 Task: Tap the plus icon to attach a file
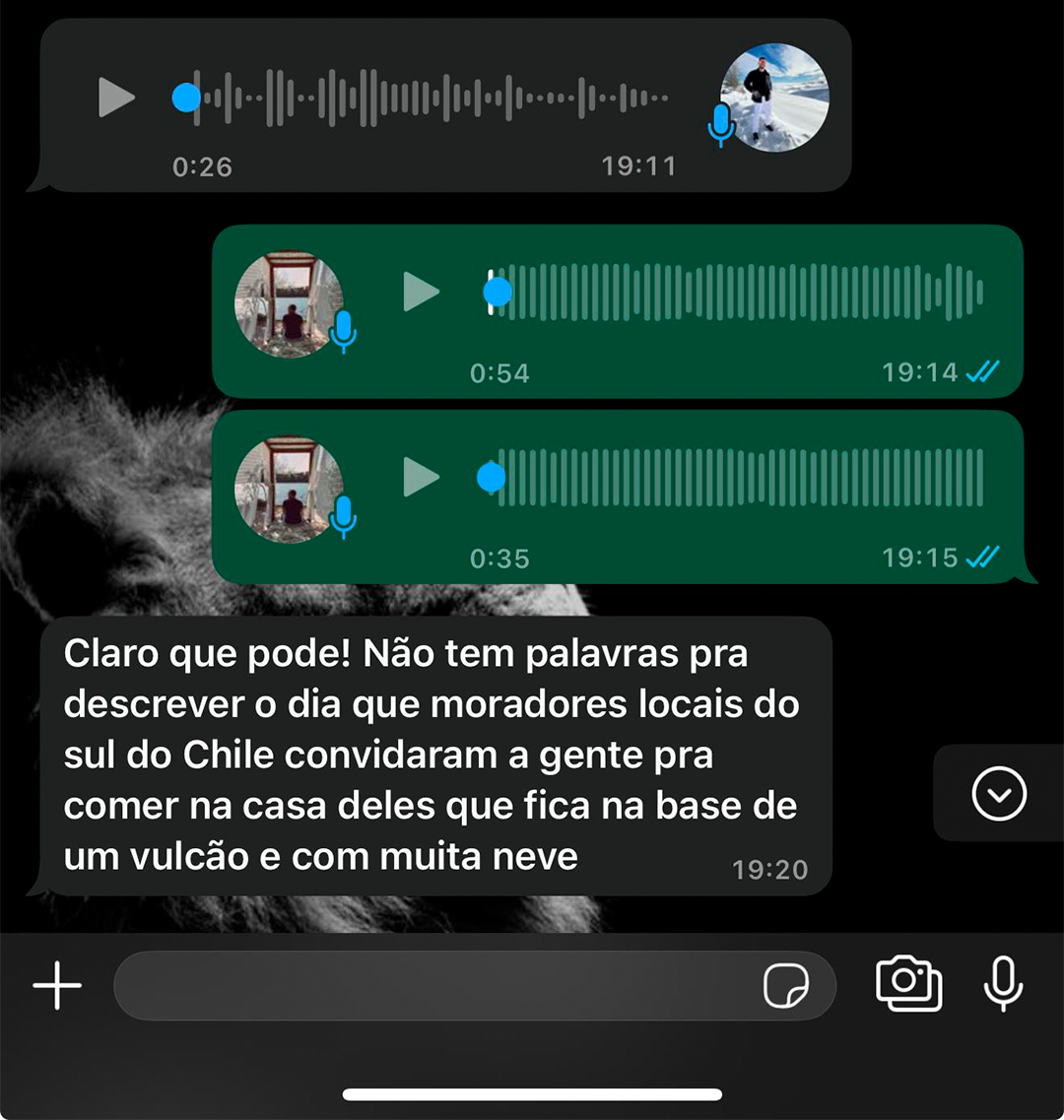click(x=58, y=984)
